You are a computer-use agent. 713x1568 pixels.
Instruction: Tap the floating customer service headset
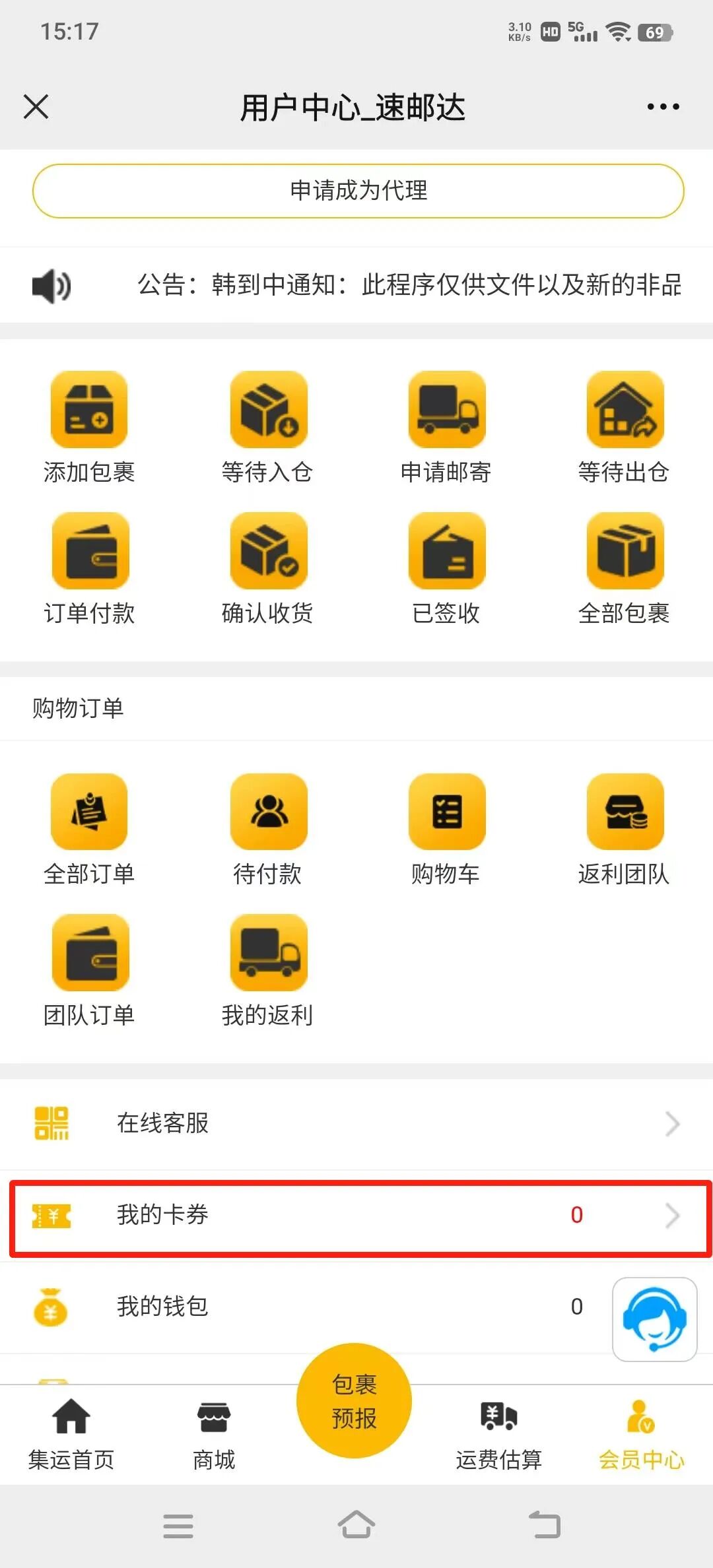click(654, 1319)
